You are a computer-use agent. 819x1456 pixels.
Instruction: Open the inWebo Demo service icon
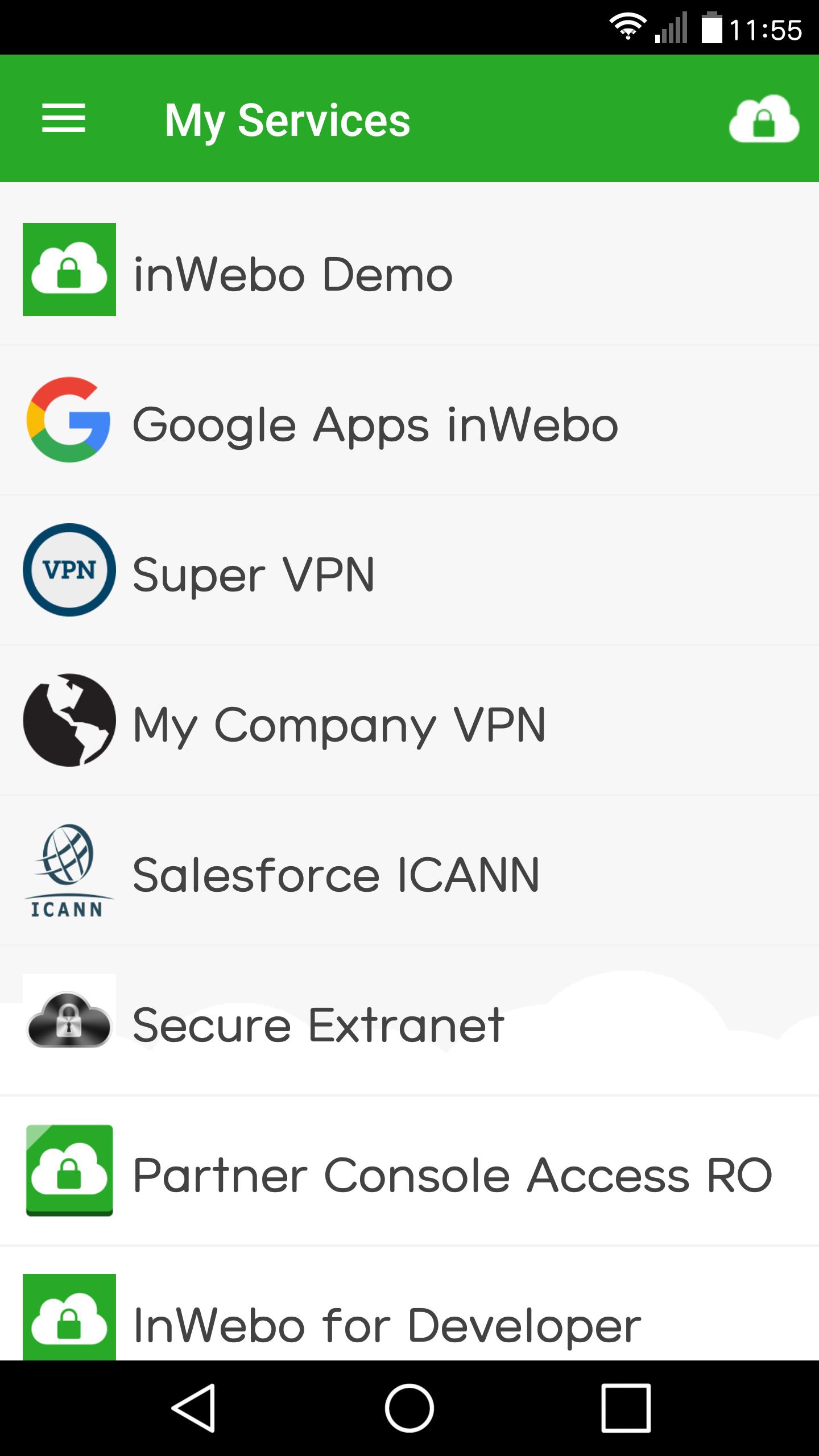tap(69, 271)
